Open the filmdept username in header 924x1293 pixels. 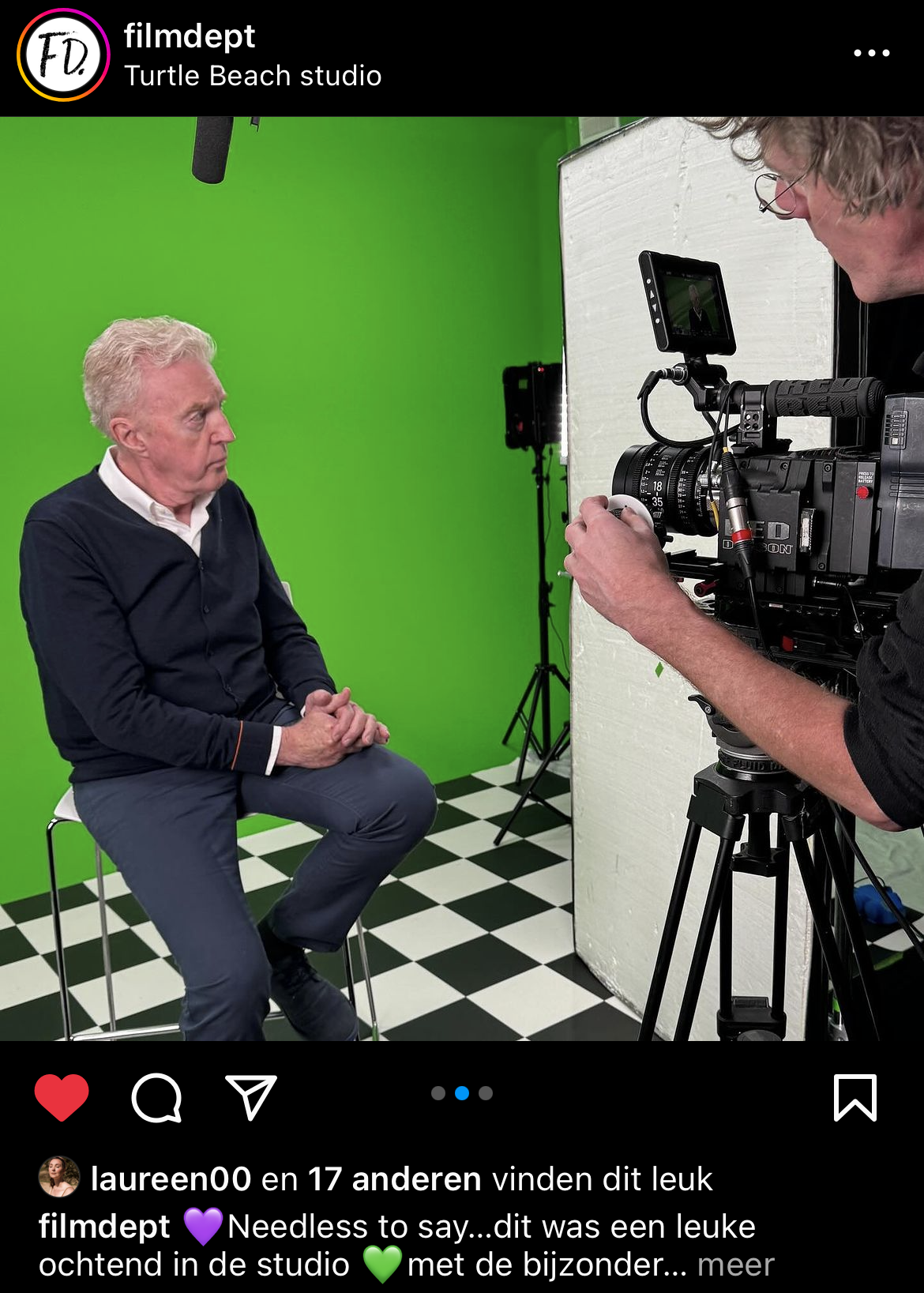pyautogui.click(x=189, y=36)
